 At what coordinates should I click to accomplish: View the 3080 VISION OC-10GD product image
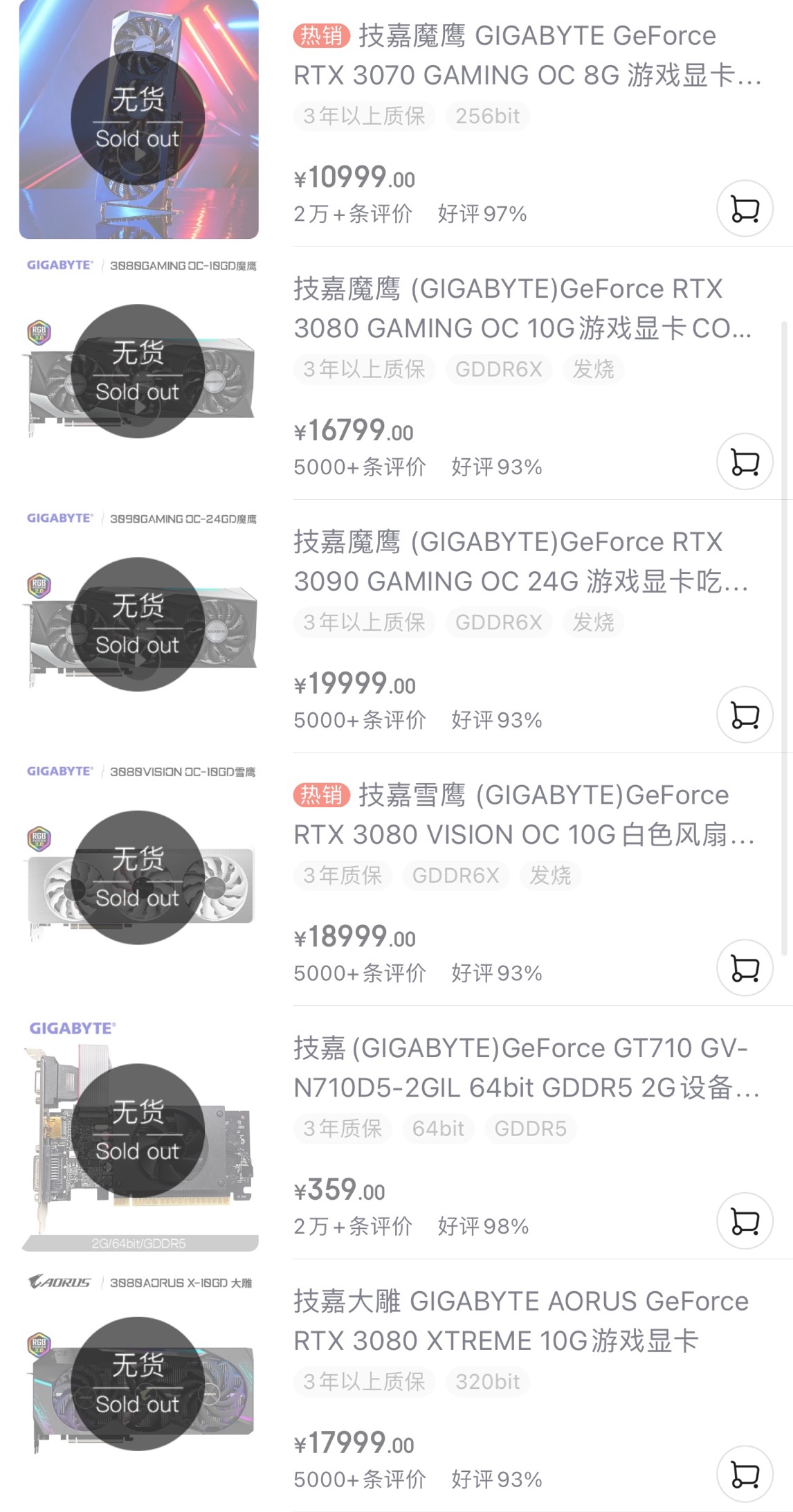(138, 878)
